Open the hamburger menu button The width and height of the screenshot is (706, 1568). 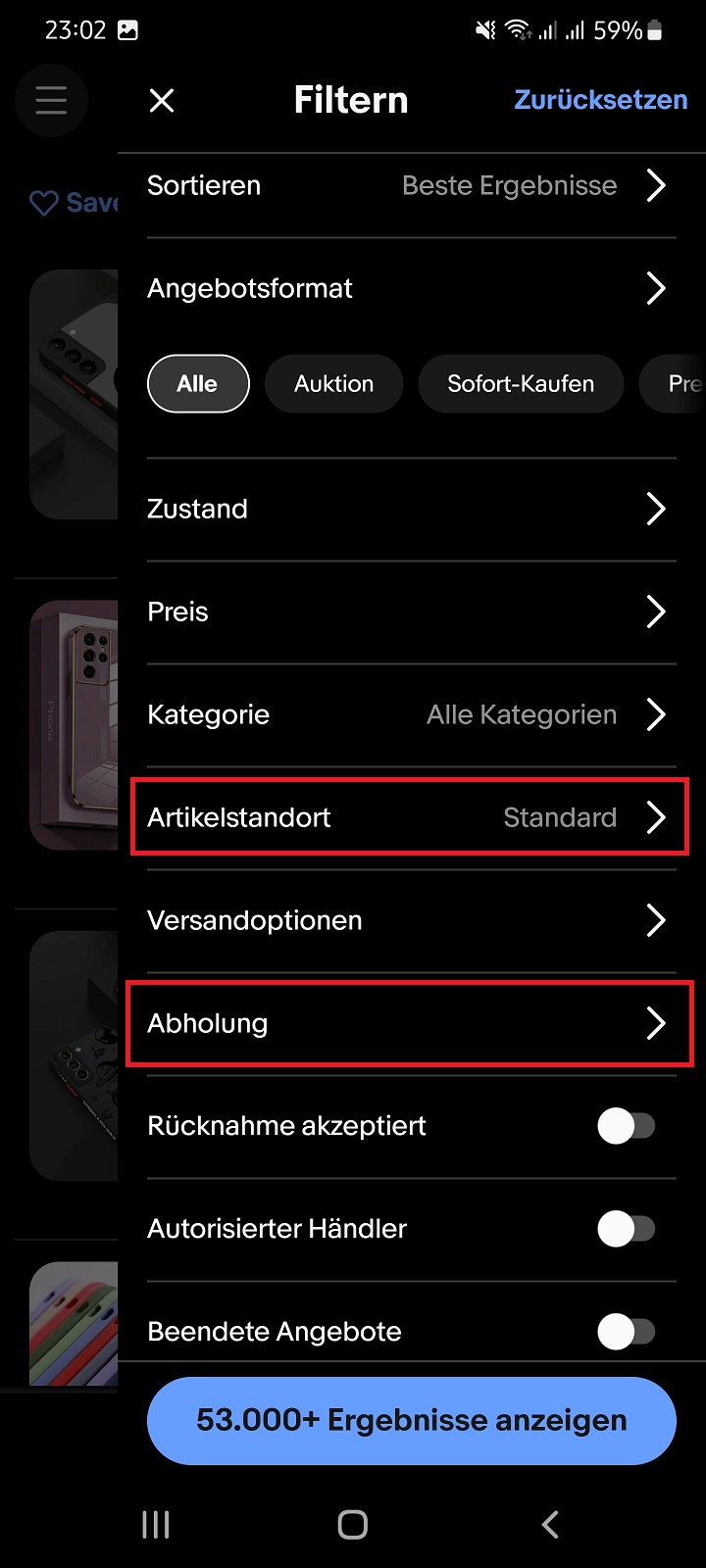tap(51, 100)
